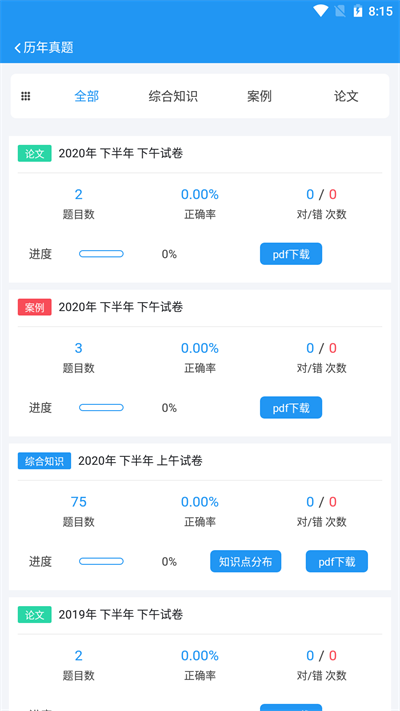
Task: Download pdf for 2020年 综合知识 paper
Action: click(337, 561)
